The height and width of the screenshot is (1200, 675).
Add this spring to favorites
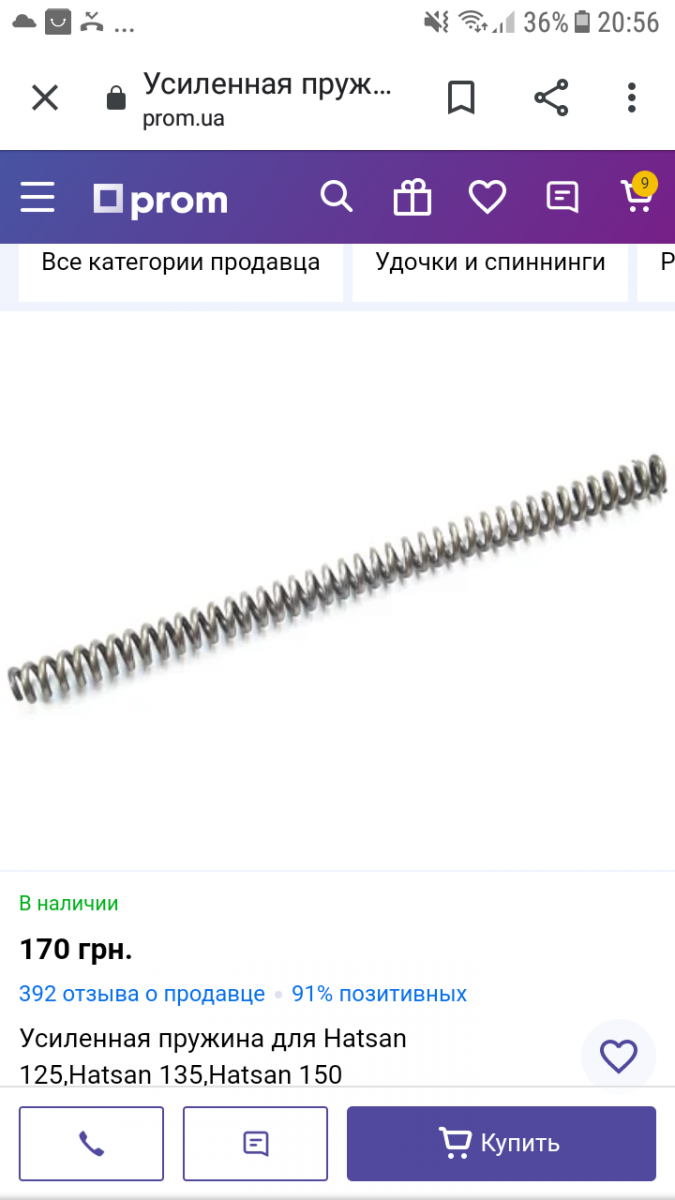coord(619,1055)
